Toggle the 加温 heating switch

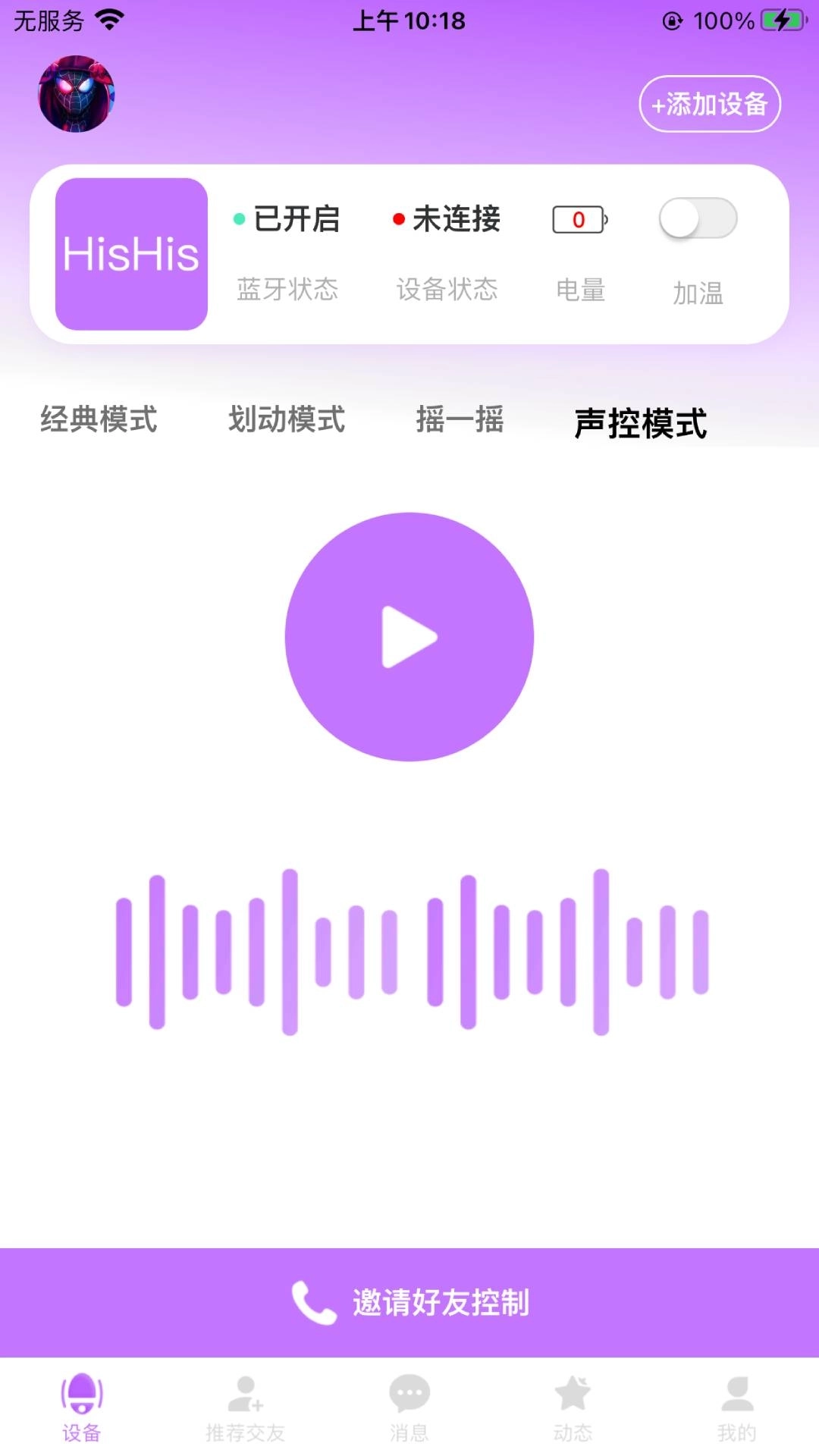tap(698, 219)
